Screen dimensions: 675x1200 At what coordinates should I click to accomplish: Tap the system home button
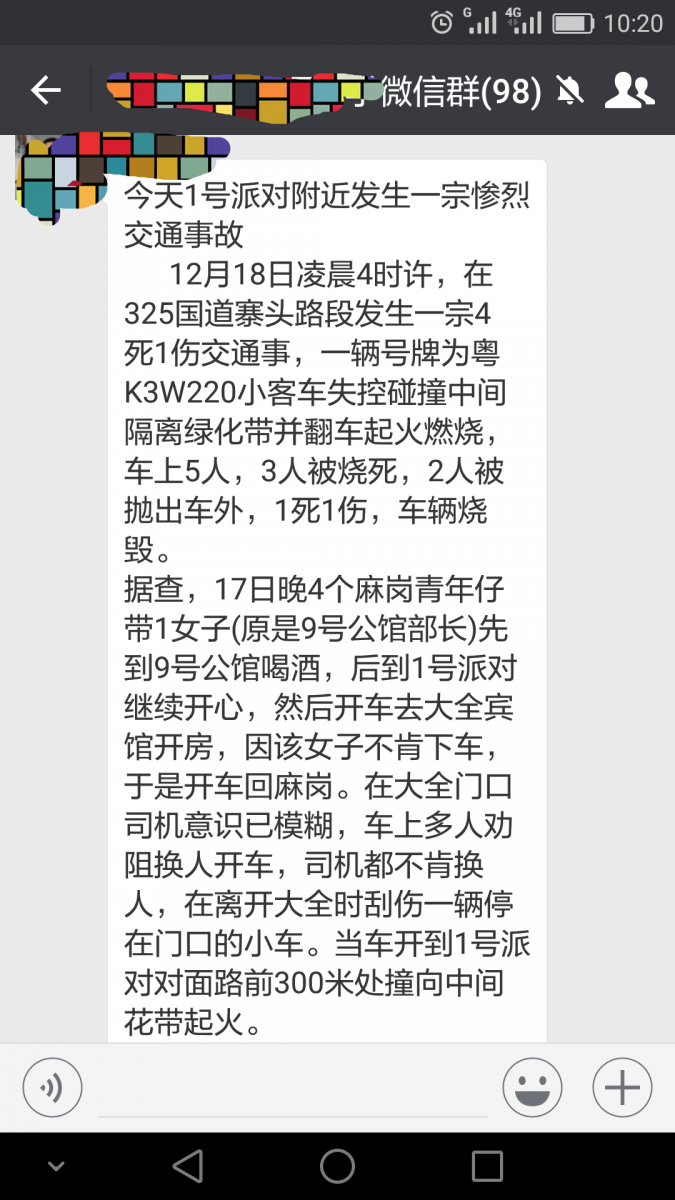point(337,1166)
